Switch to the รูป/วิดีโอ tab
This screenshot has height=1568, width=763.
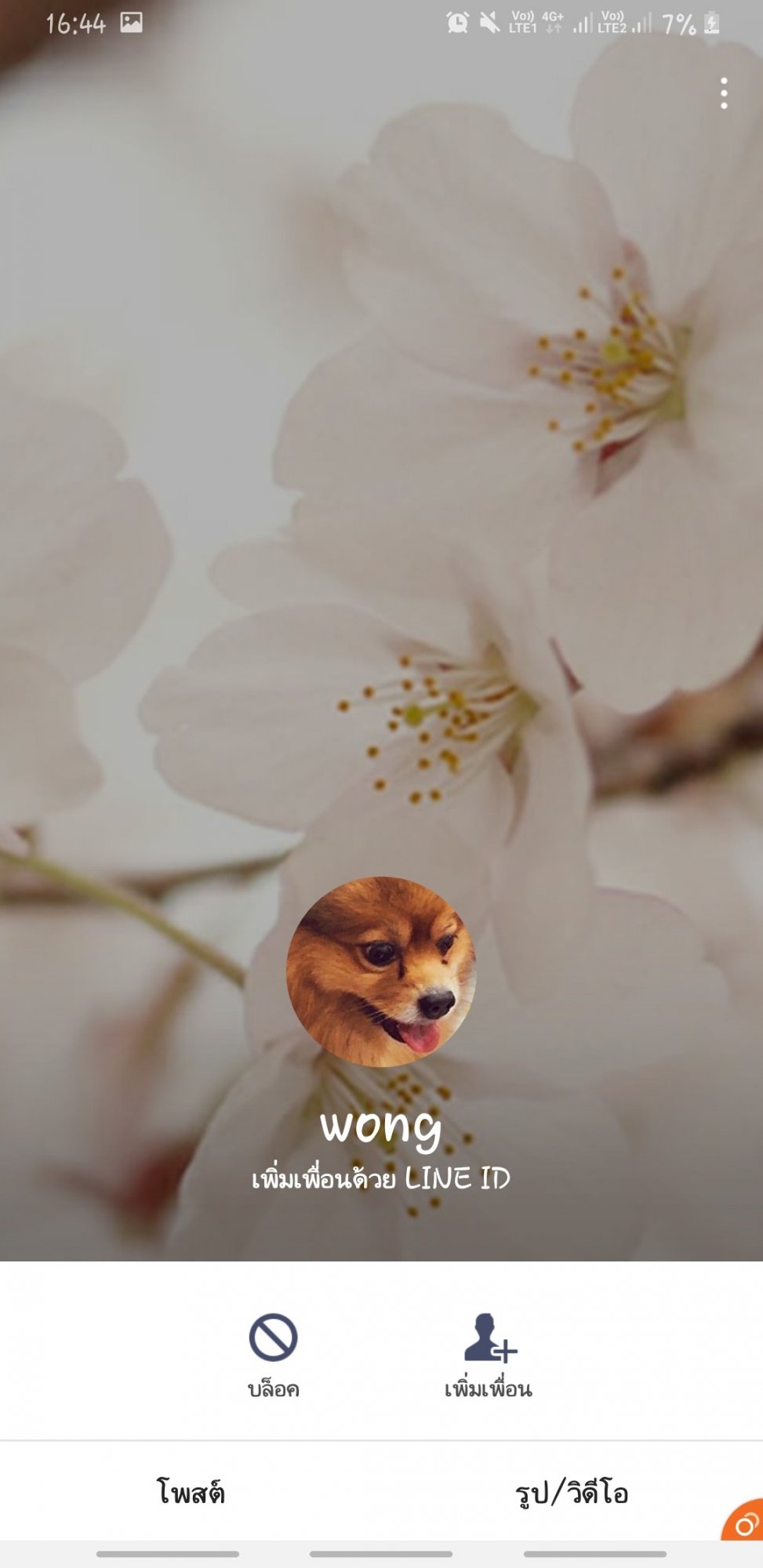[572, 1491]
